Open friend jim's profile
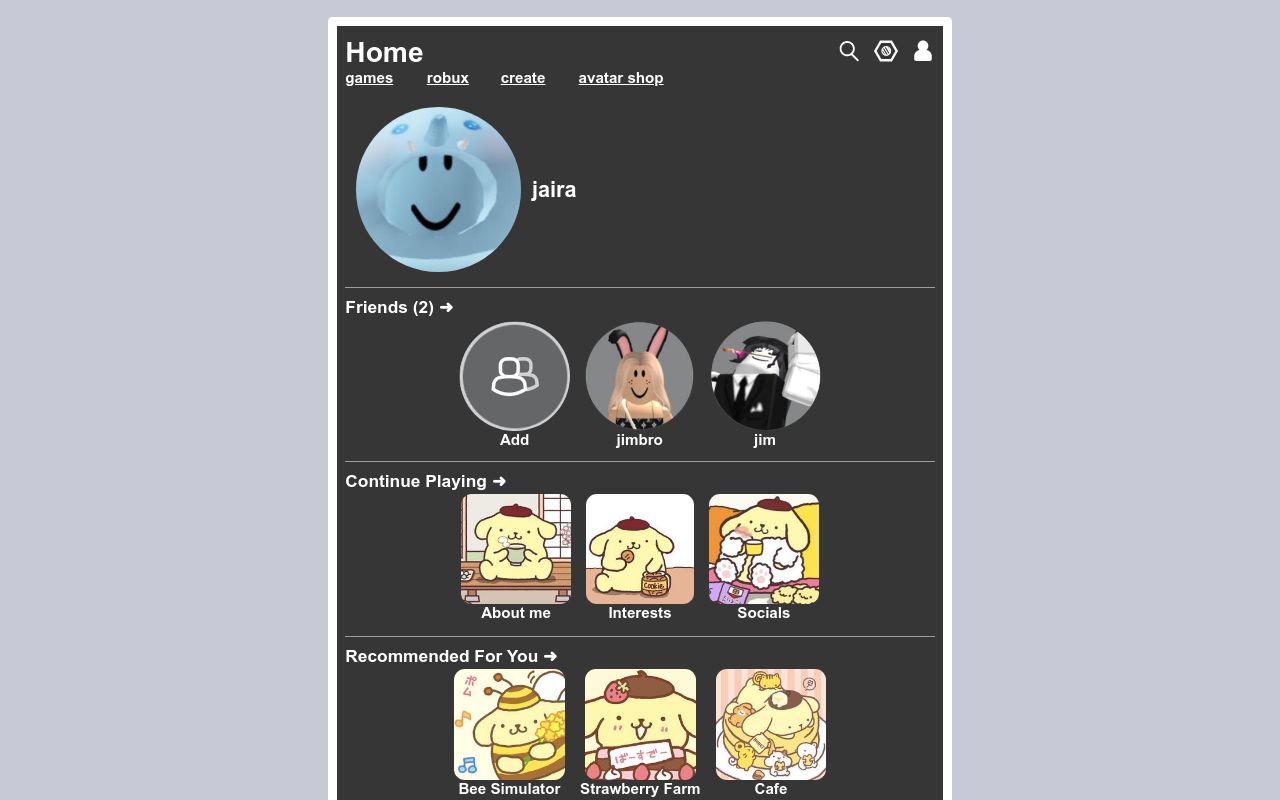Image resolution: width=1280 pixels, height=800 pixels. tap(765, 376)
